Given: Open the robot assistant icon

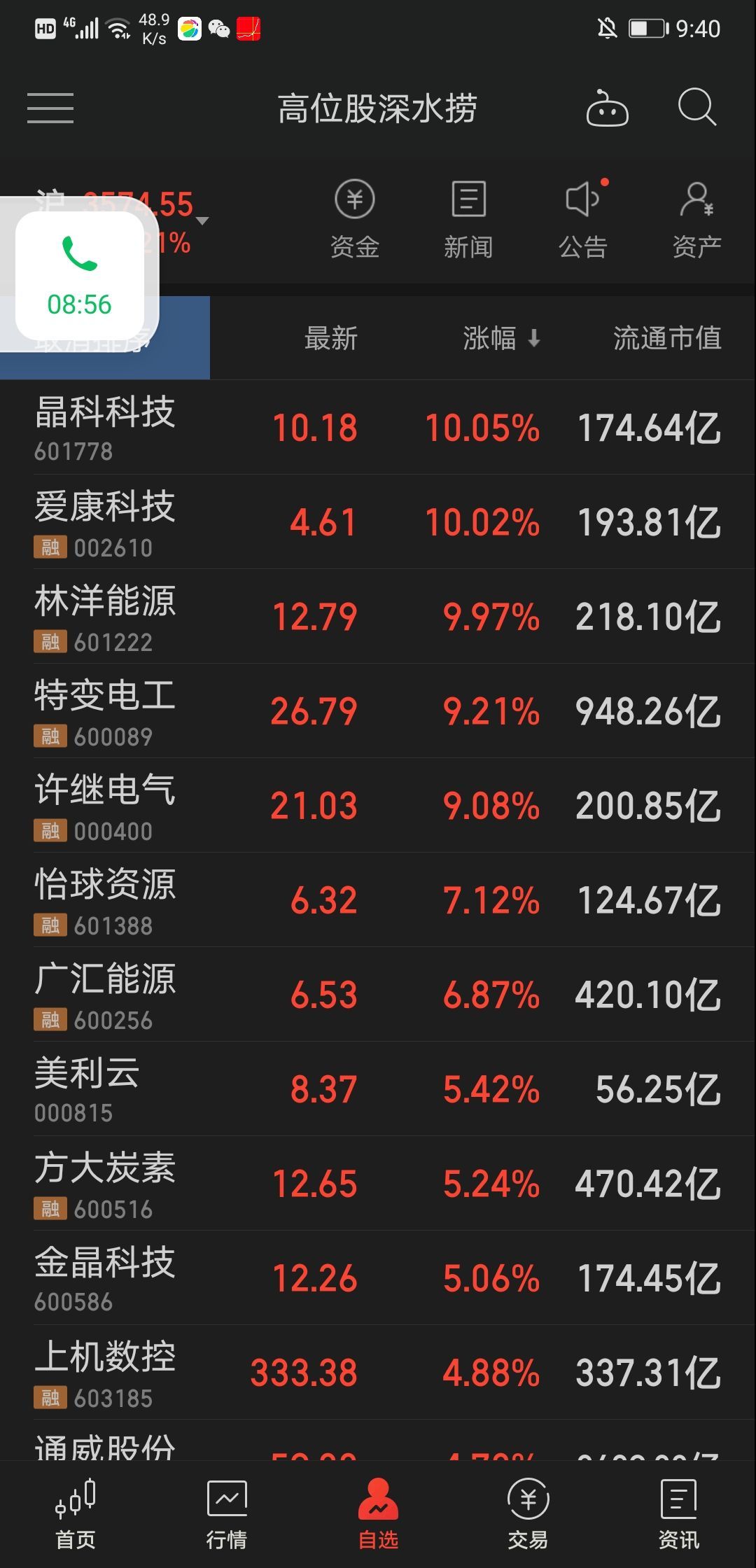Looking at the screenshot, I should tap(607, 108).
